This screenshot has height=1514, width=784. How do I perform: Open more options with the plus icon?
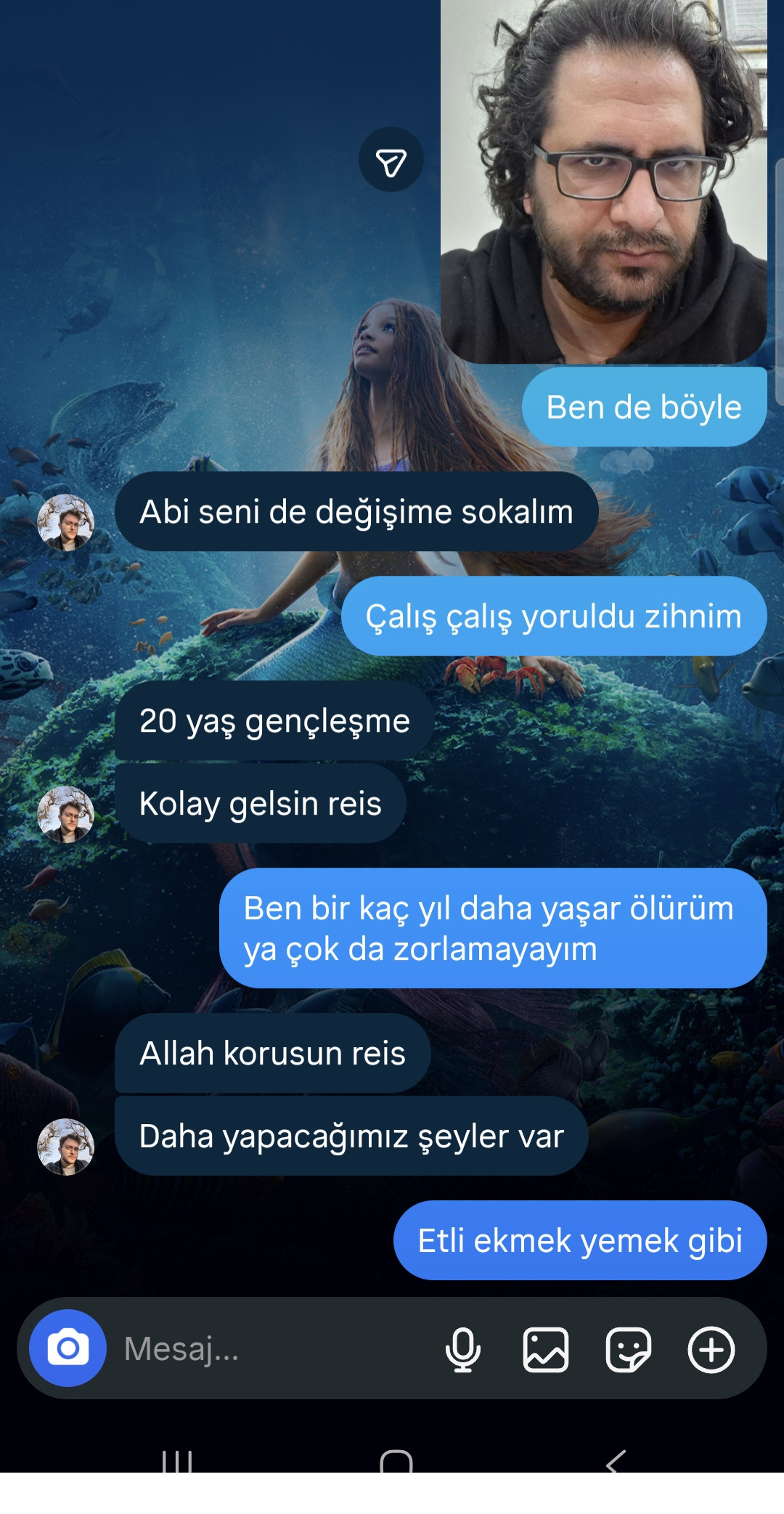click(x=711, y=1349)
